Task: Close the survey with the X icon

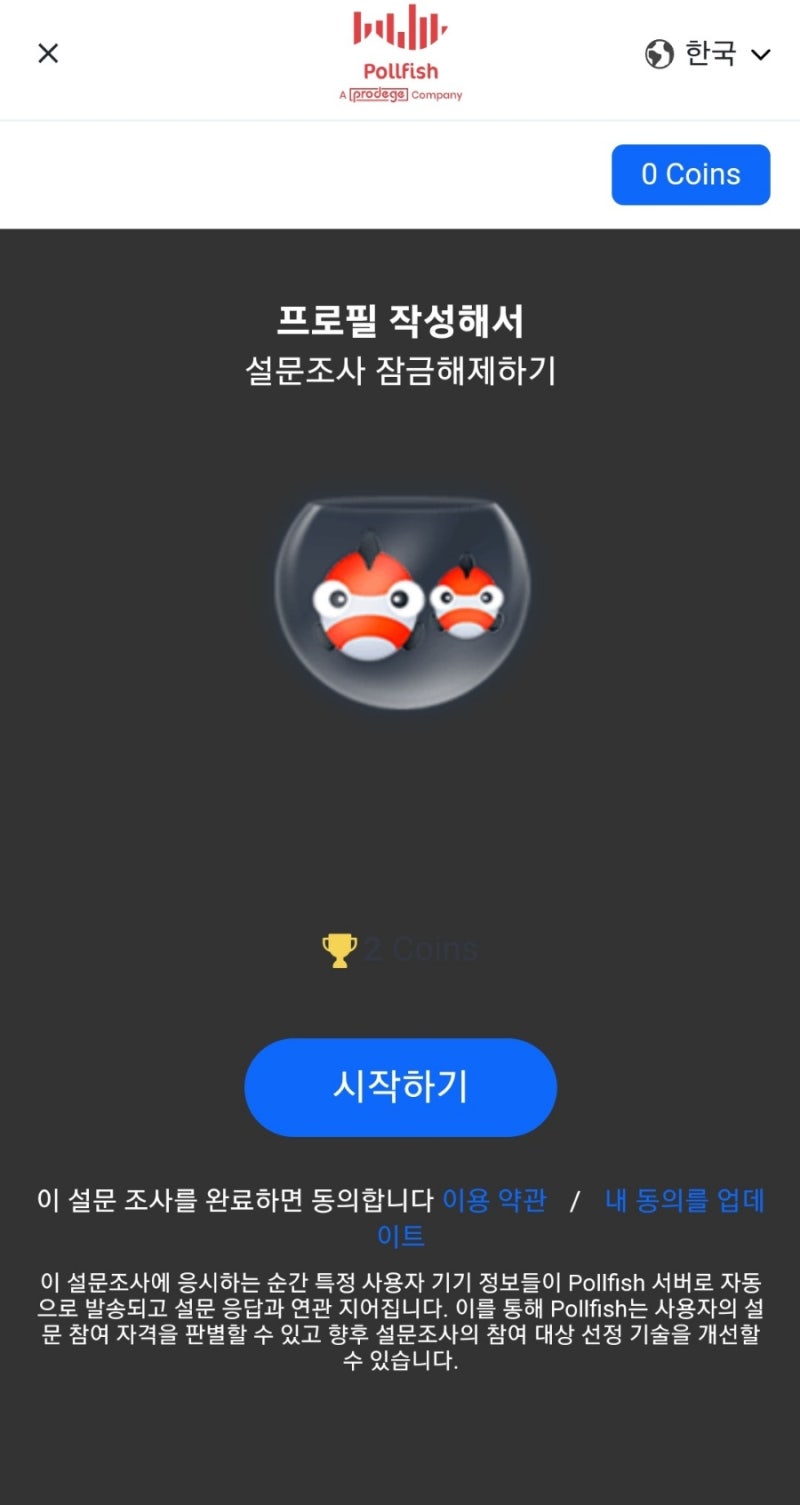Action: (48, 53)
